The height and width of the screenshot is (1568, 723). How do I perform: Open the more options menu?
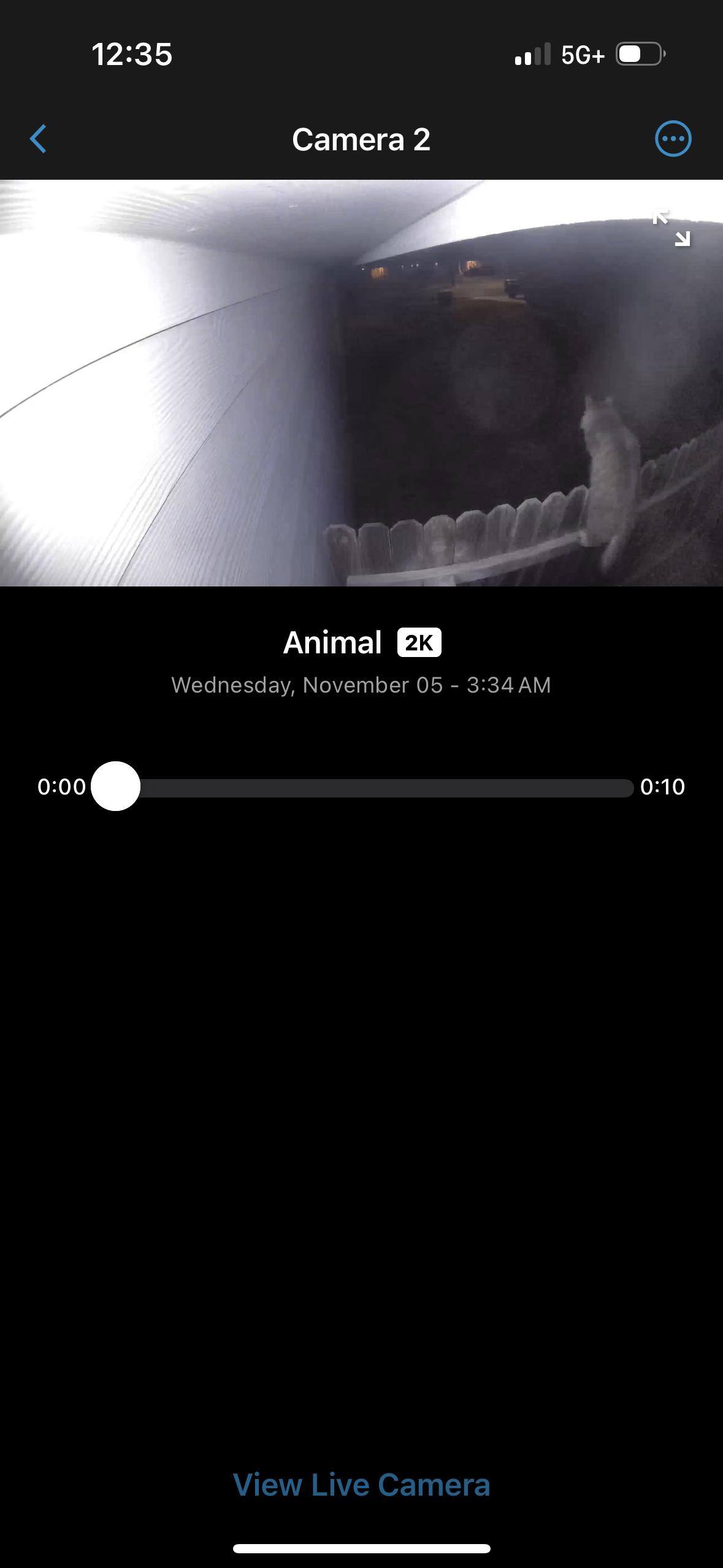tap(673, 139)
